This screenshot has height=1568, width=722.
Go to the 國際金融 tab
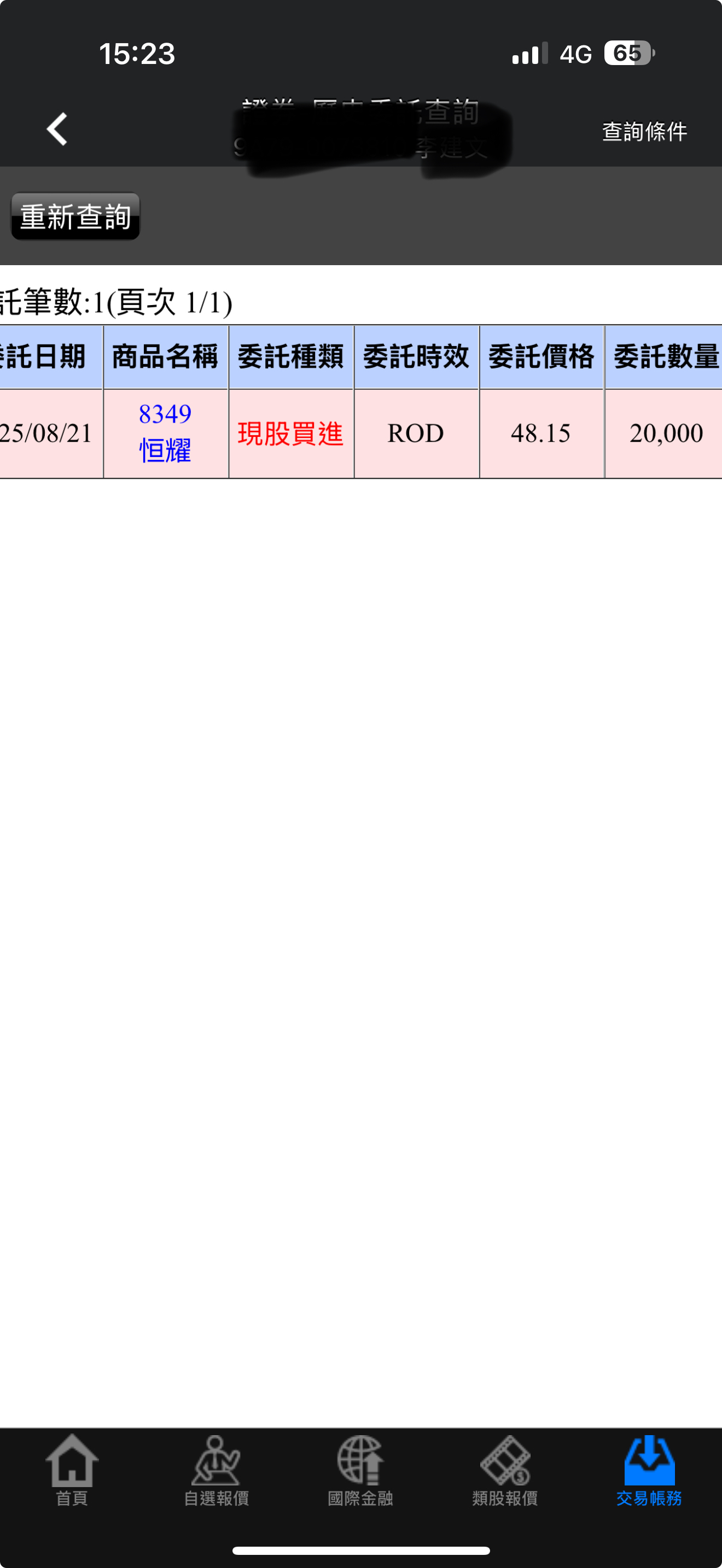click(x=360, y=1471)
